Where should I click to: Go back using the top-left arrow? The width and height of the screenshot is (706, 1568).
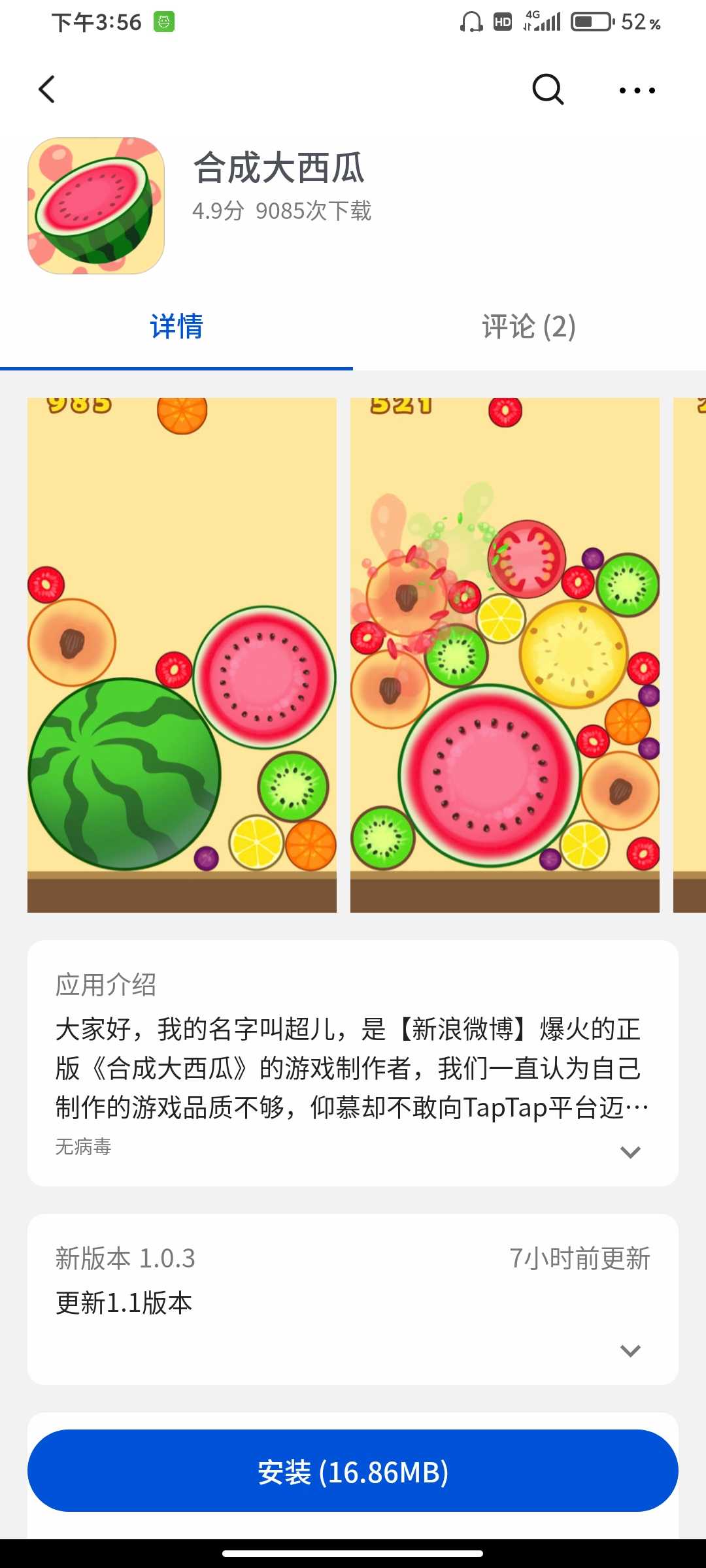tap(46, 90)
